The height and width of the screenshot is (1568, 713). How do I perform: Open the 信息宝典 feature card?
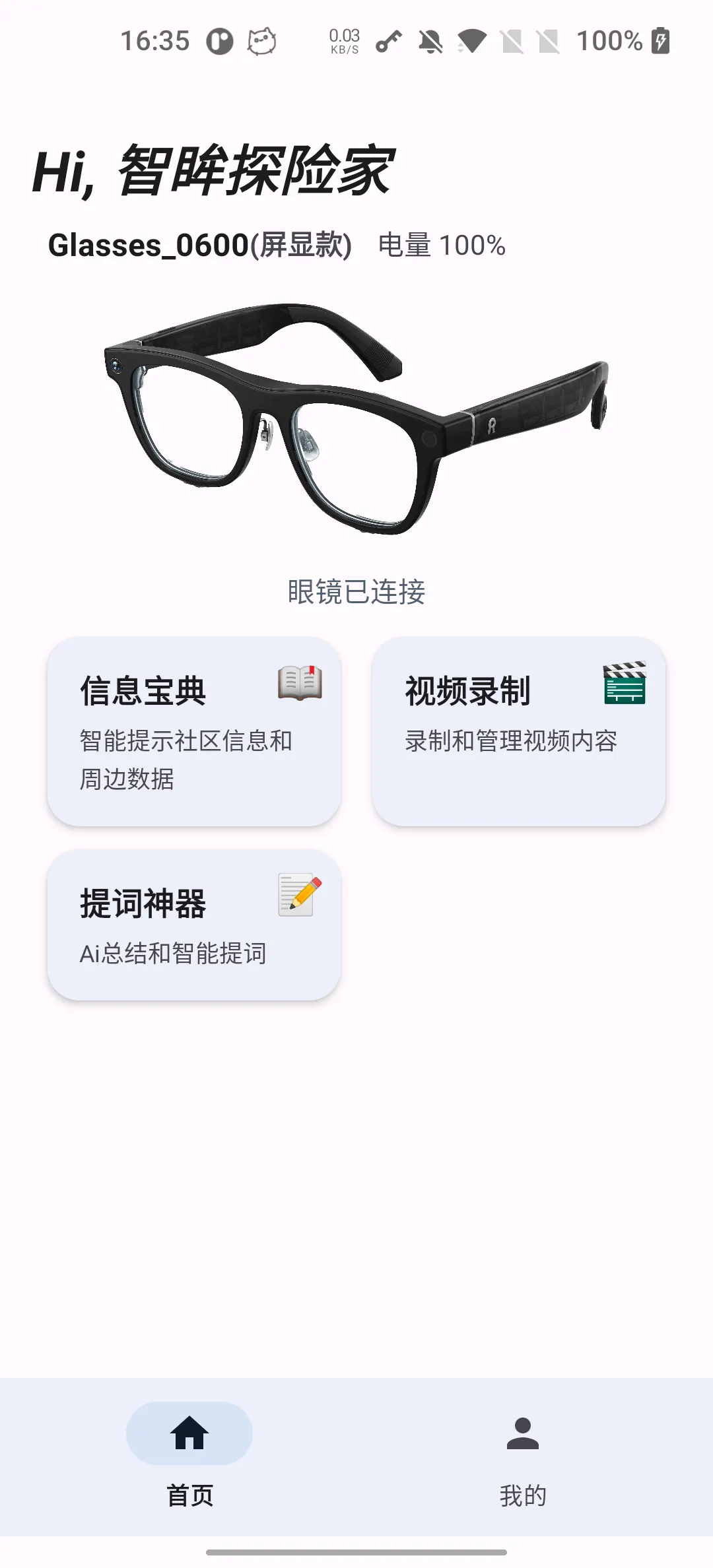pyautogui.click(x=193, y=733)
